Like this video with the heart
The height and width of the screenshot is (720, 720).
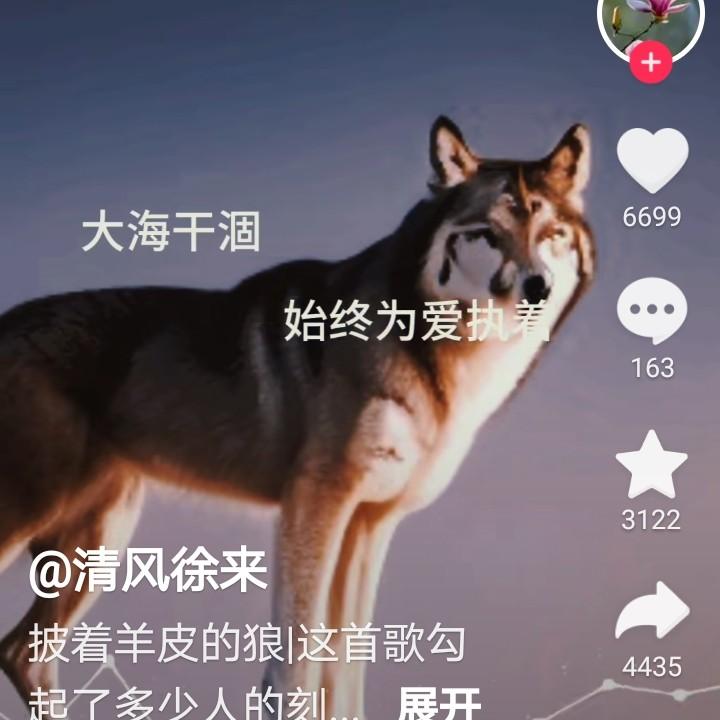(652, 160)
